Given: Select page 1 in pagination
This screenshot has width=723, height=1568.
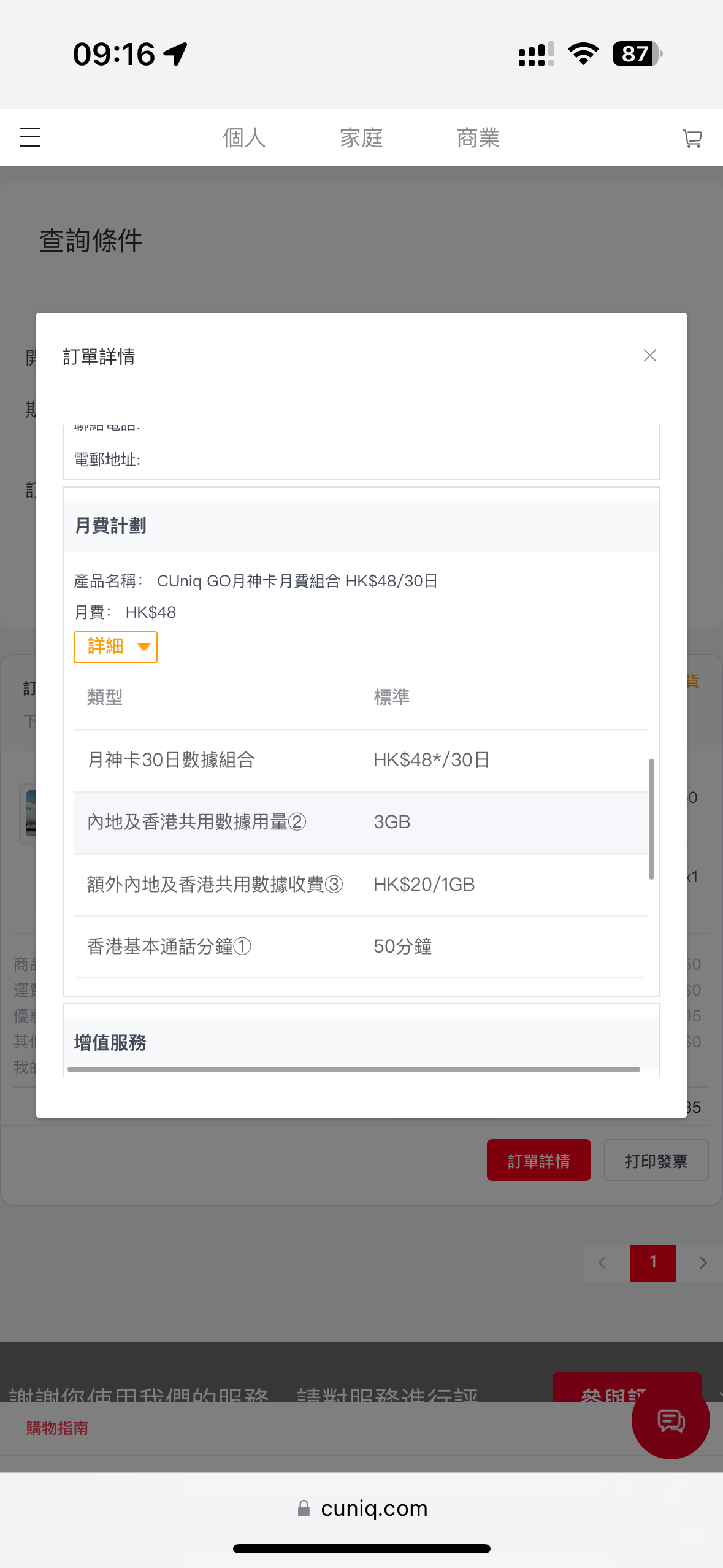Looking at the screenshot, I should [x=653, y=1262].
